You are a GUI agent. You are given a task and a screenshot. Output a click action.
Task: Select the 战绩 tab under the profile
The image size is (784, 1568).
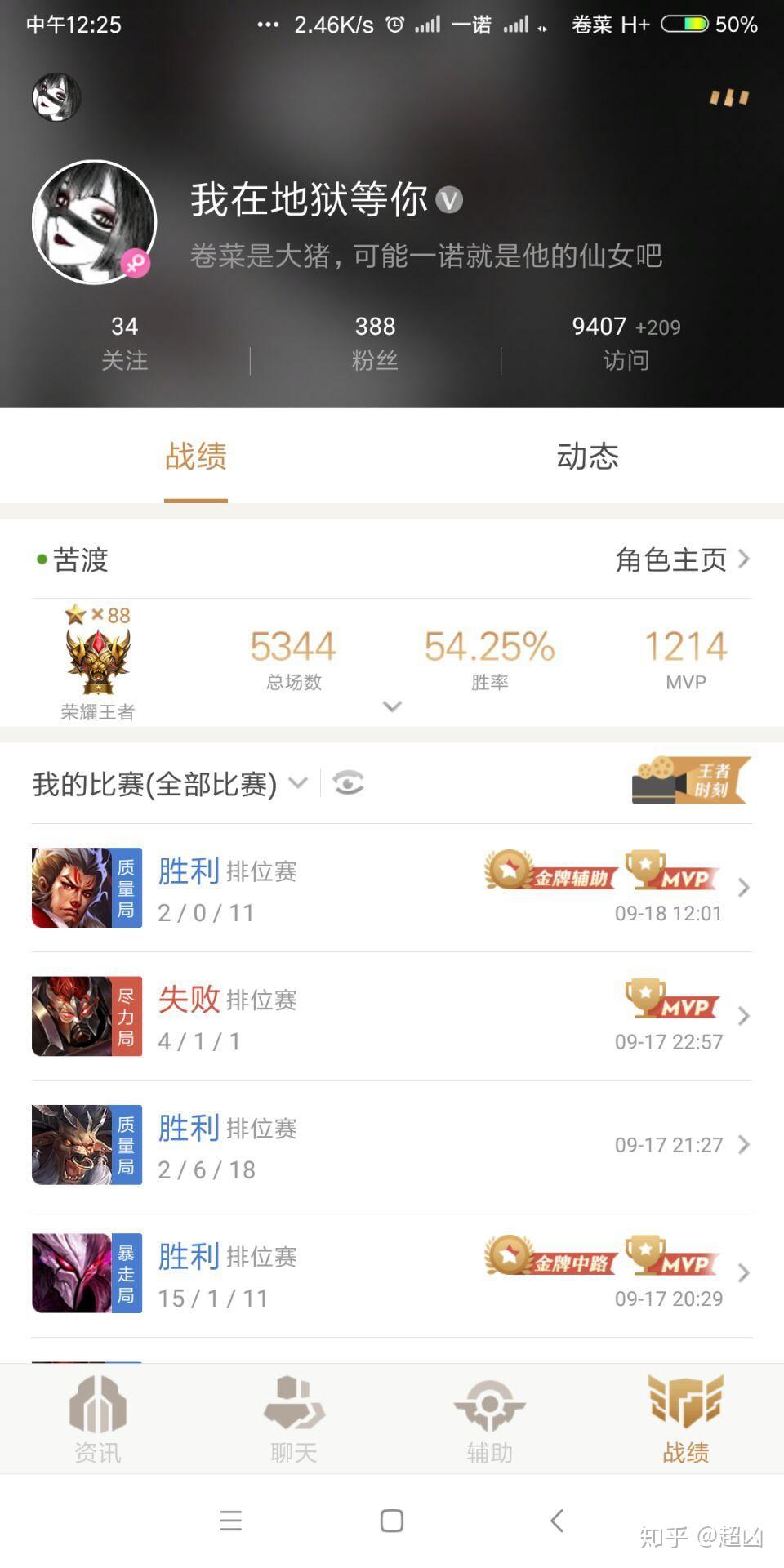tap(196, 456)
